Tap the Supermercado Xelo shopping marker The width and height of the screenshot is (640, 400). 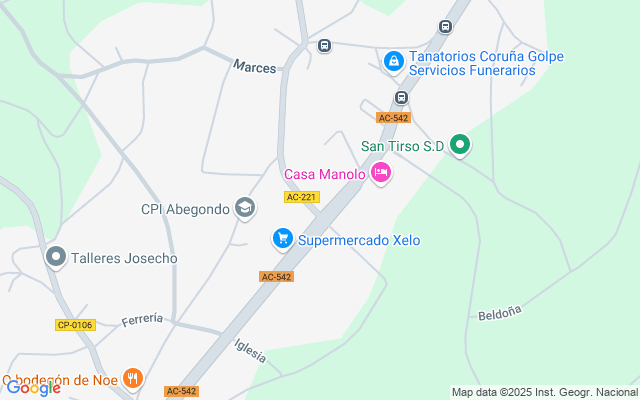click(x=283, y=239)
